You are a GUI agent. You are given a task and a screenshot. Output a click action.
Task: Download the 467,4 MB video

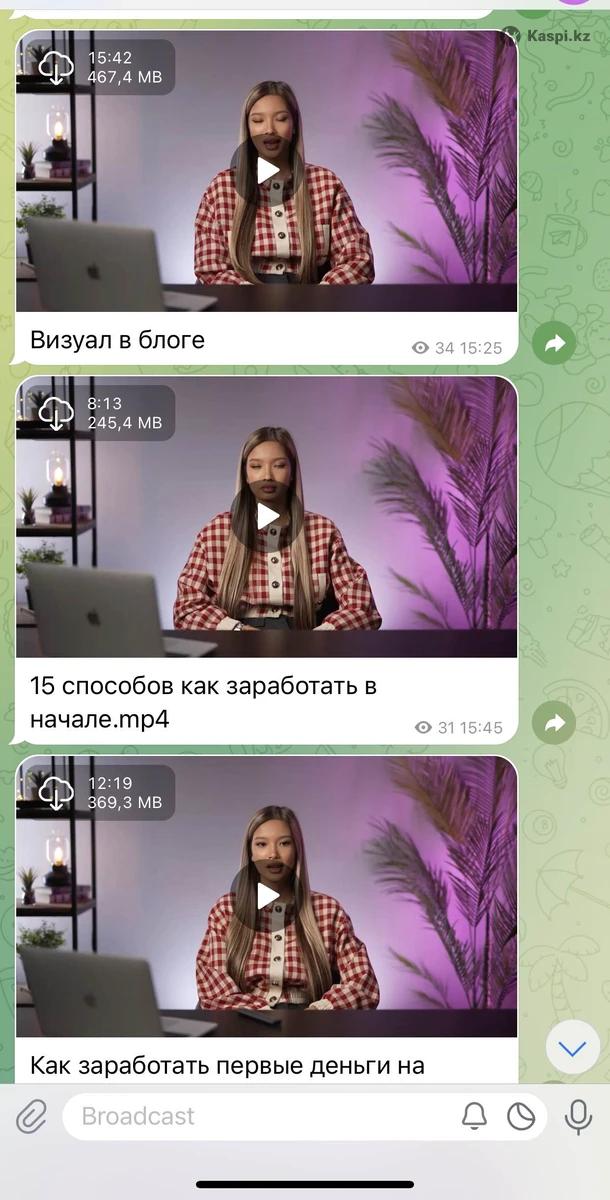tap(57, 67)
